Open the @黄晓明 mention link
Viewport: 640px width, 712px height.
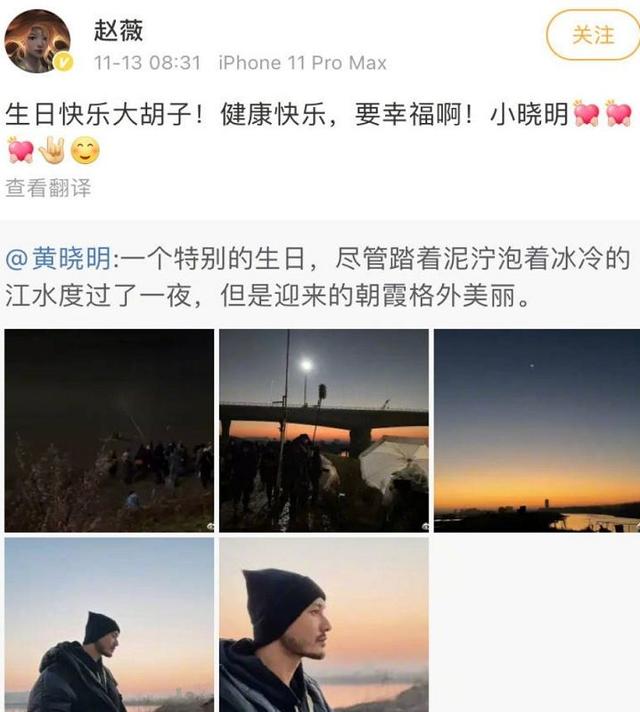coord(60,260)
